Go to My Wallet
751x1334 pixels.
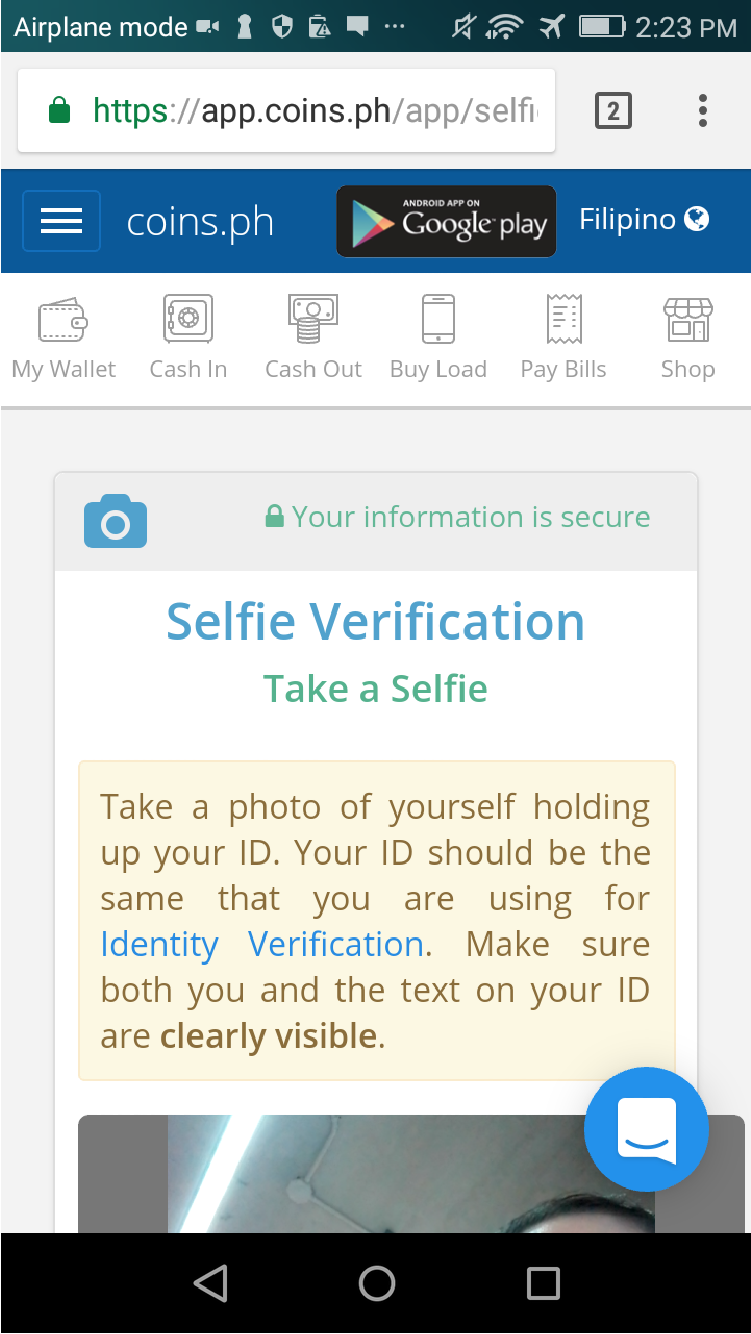pyautogui.click(x=64, y=339)
